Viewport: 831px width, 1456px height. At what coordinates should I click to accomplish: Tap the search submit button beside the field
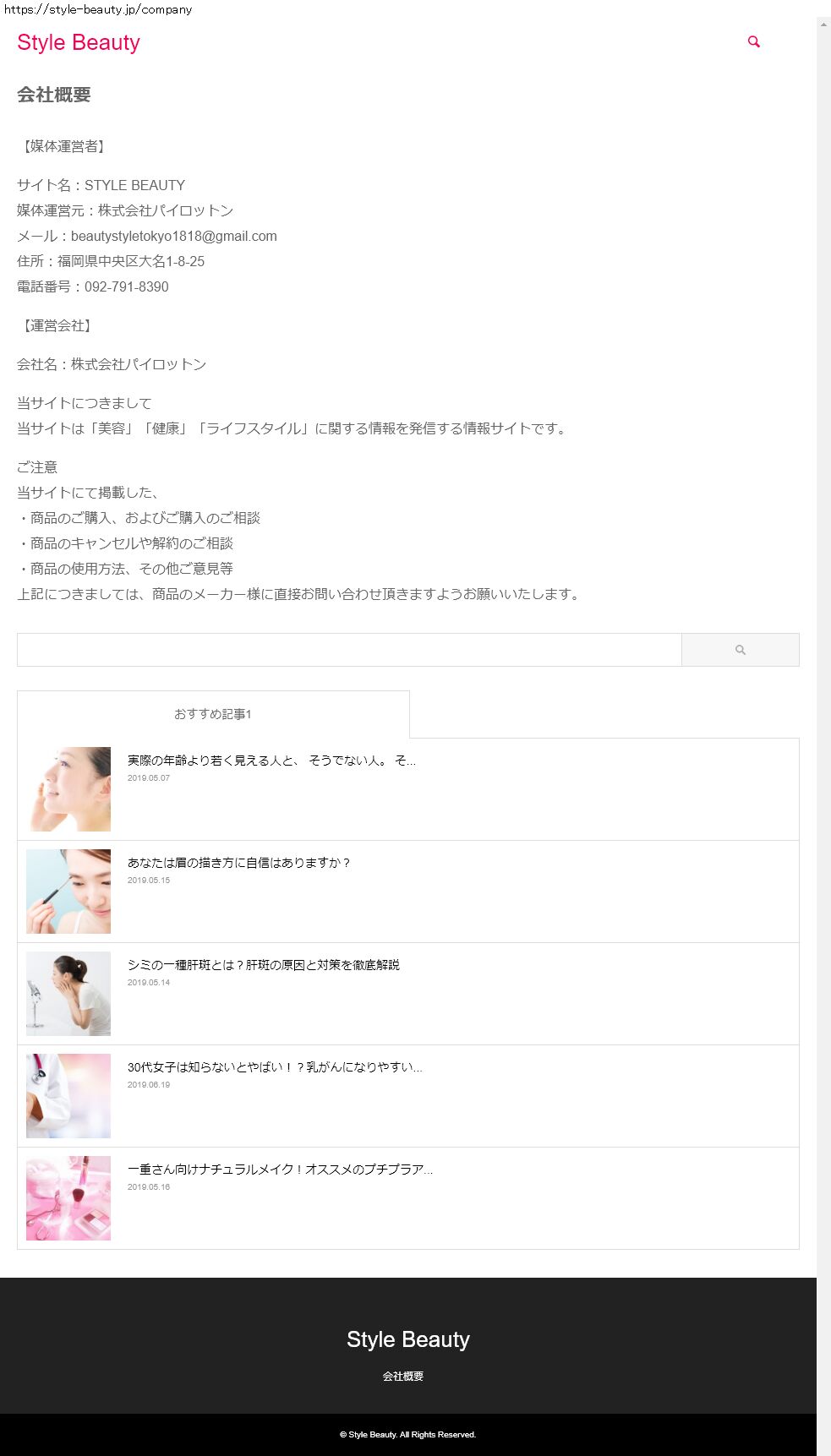point(740,650)
